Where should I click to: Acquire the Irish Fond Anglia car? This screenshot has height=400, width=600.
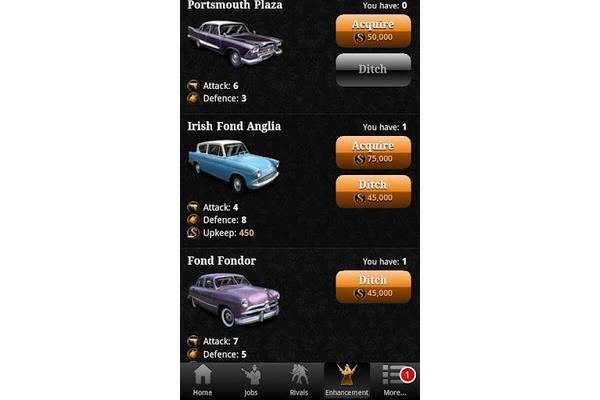[x=373, y=152]
